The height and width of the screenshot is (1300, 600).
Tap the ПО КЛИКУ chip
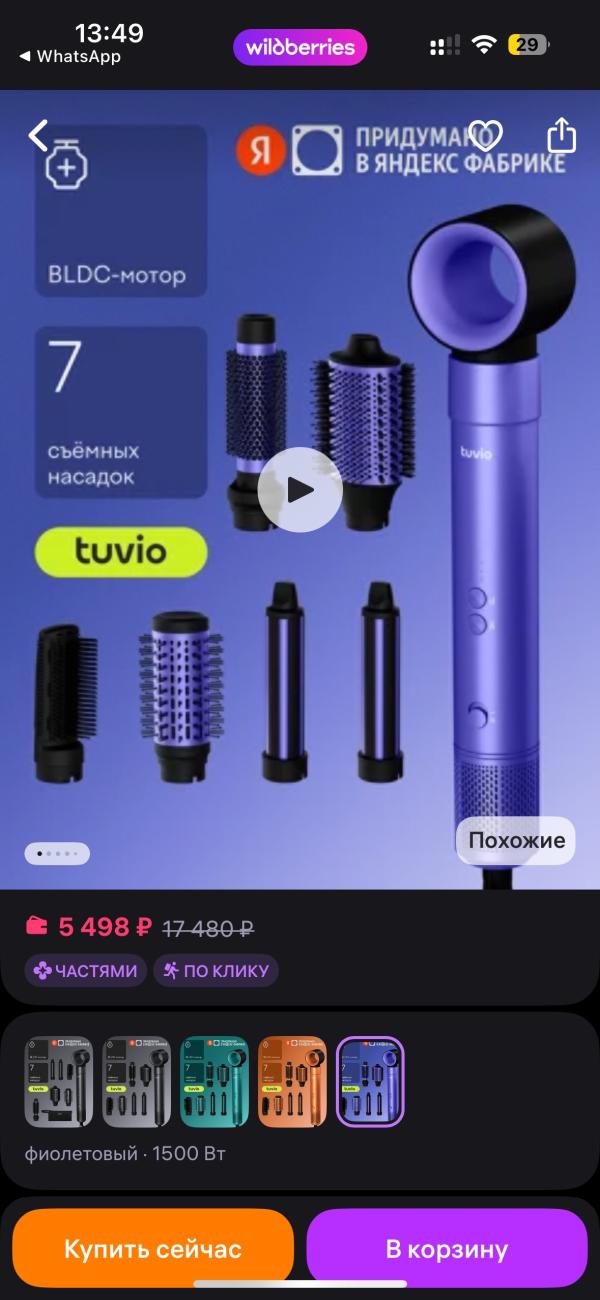[x=215, y=970]
